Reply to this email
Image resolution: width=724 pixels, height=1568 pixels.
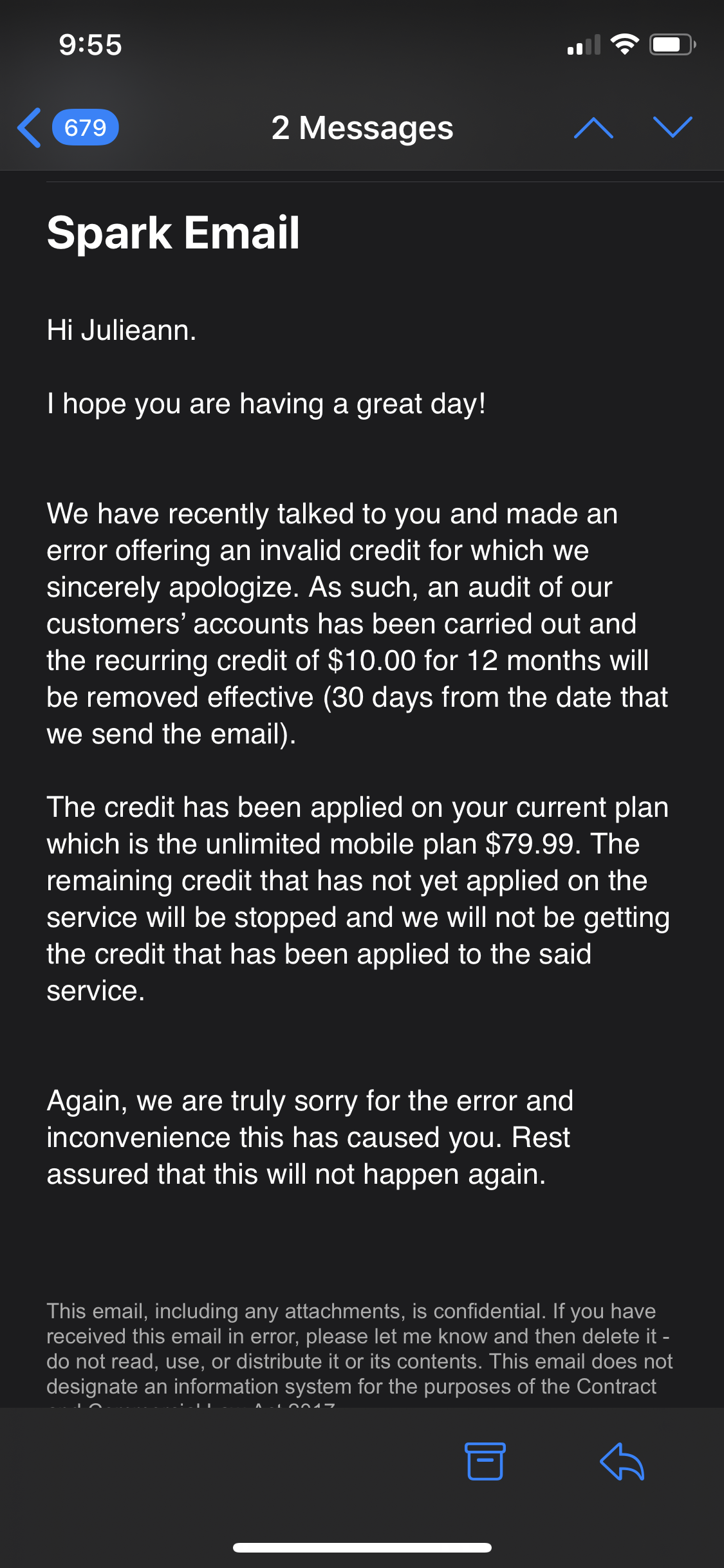[x=622, y=1461]
